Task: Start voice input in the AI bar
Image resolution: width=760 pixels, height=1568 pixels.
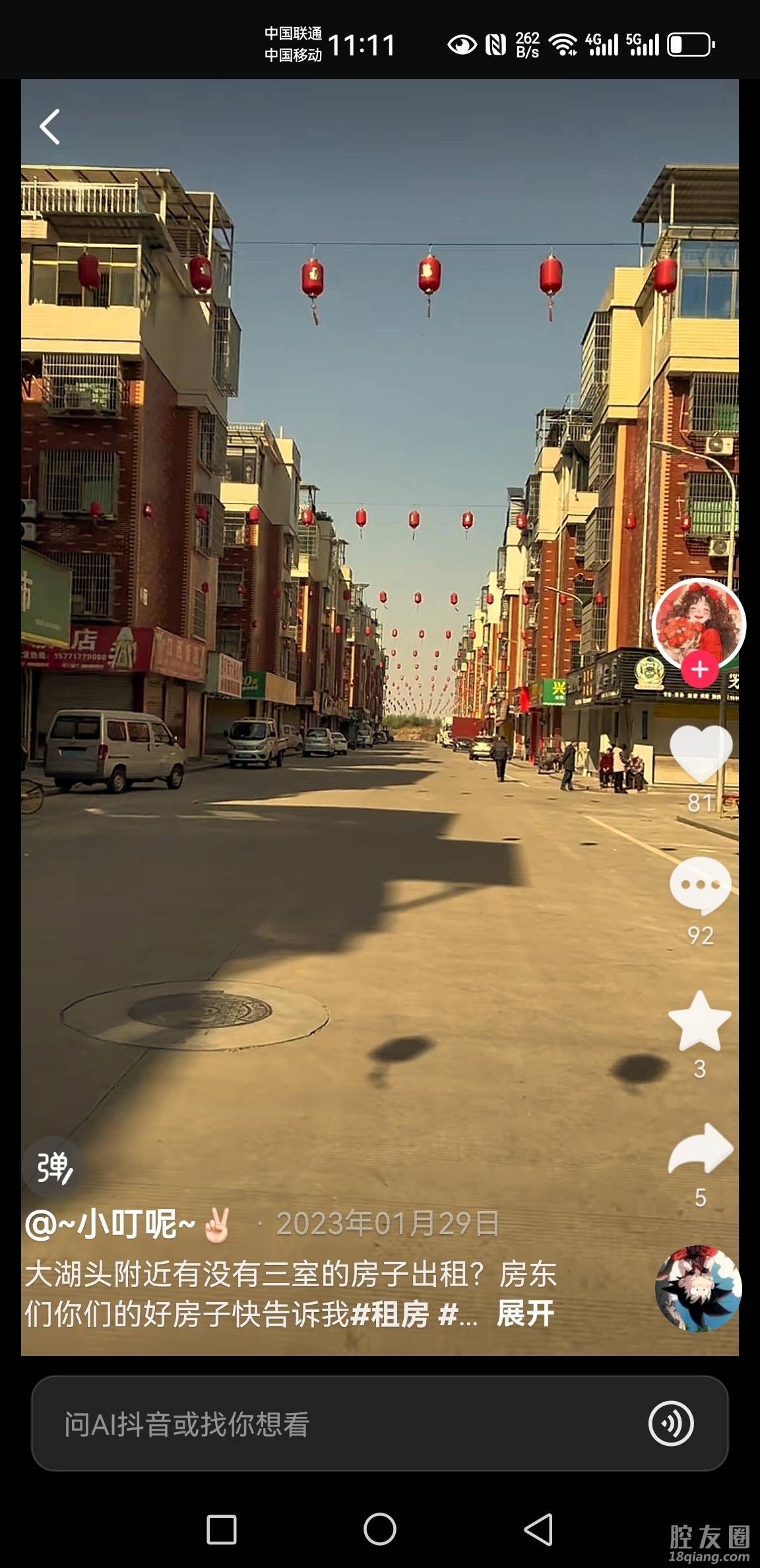Action: point(671,1423)
